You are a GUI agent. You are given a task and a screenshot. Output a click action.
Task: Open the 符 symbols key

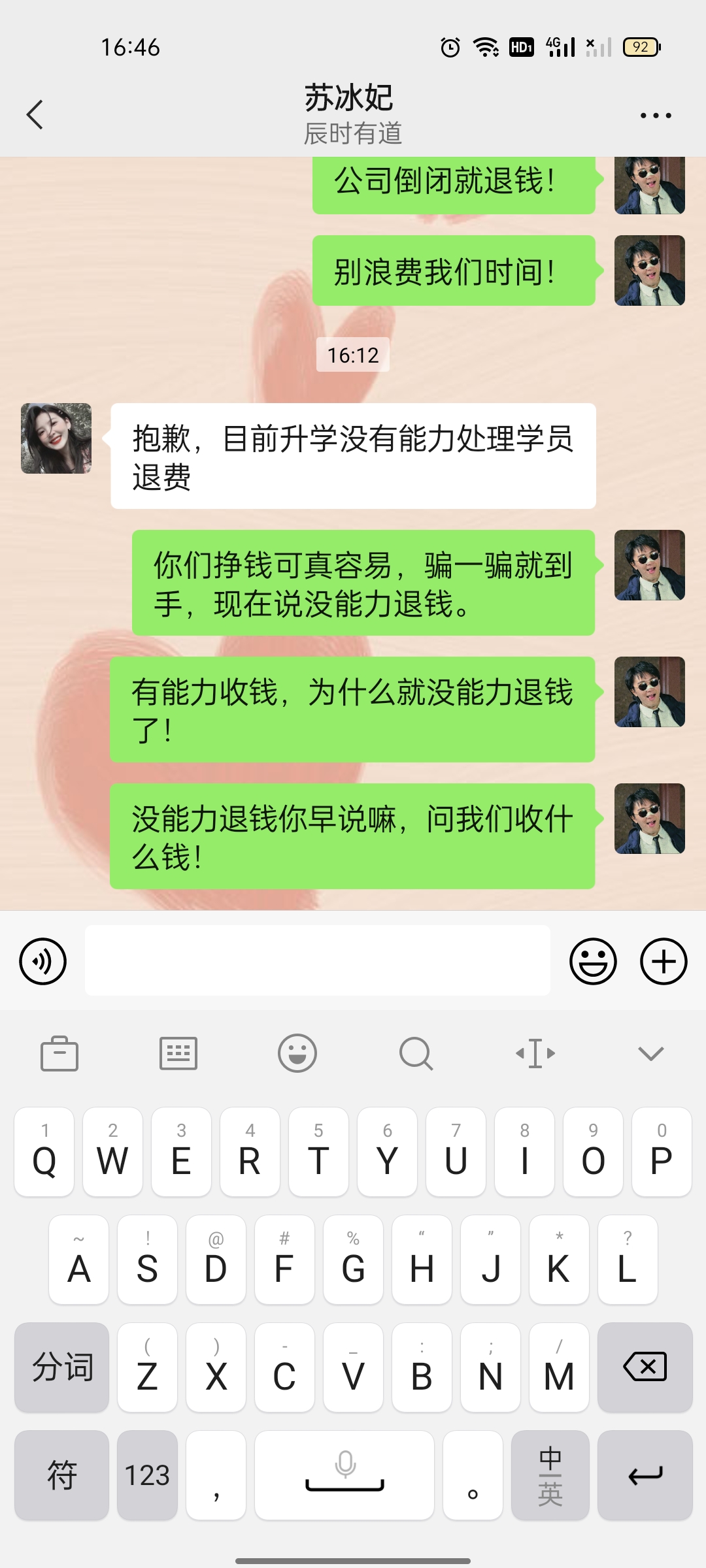pos(62,1475)
